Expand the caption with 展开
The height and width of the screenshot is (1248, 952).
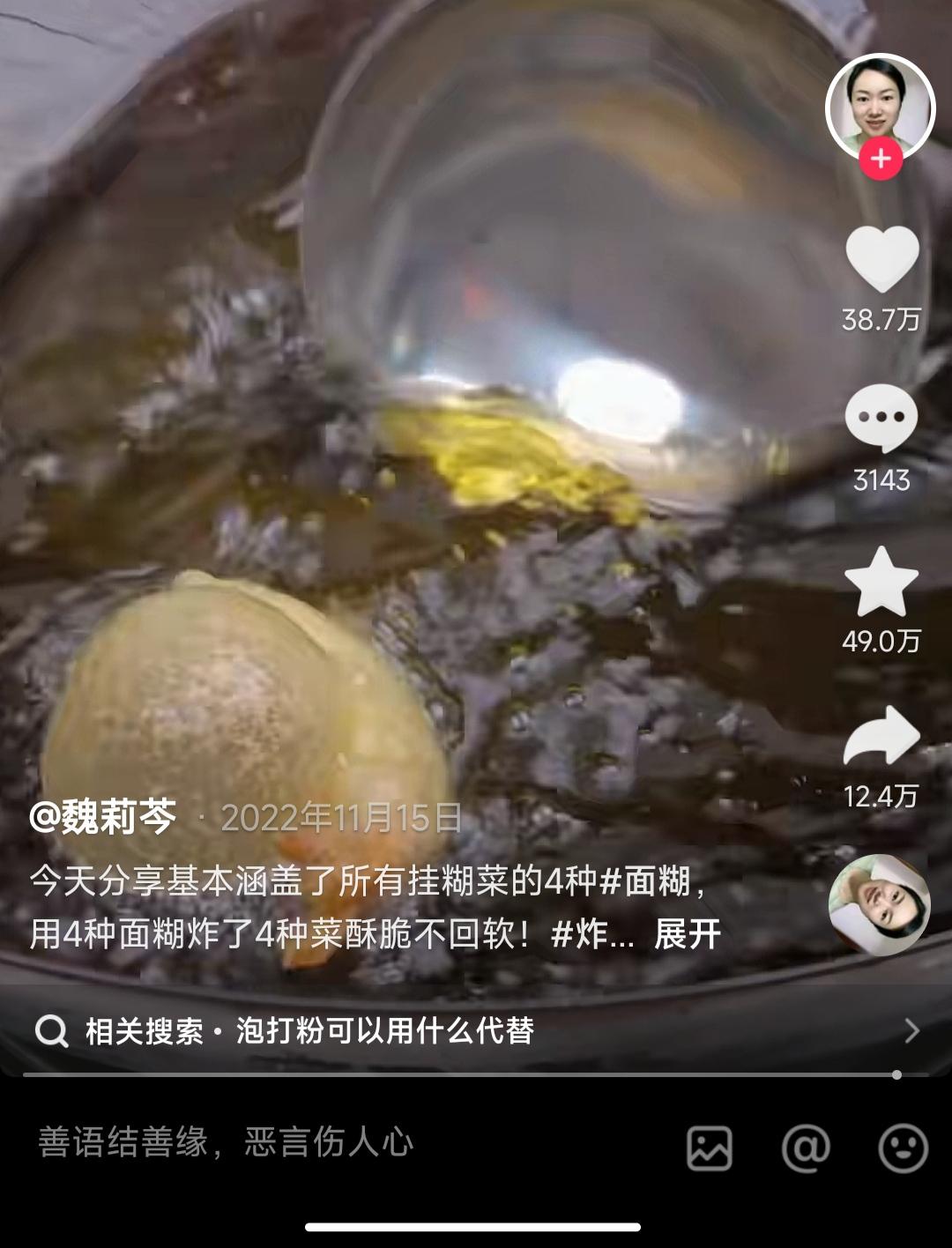[x=687, y=934]
